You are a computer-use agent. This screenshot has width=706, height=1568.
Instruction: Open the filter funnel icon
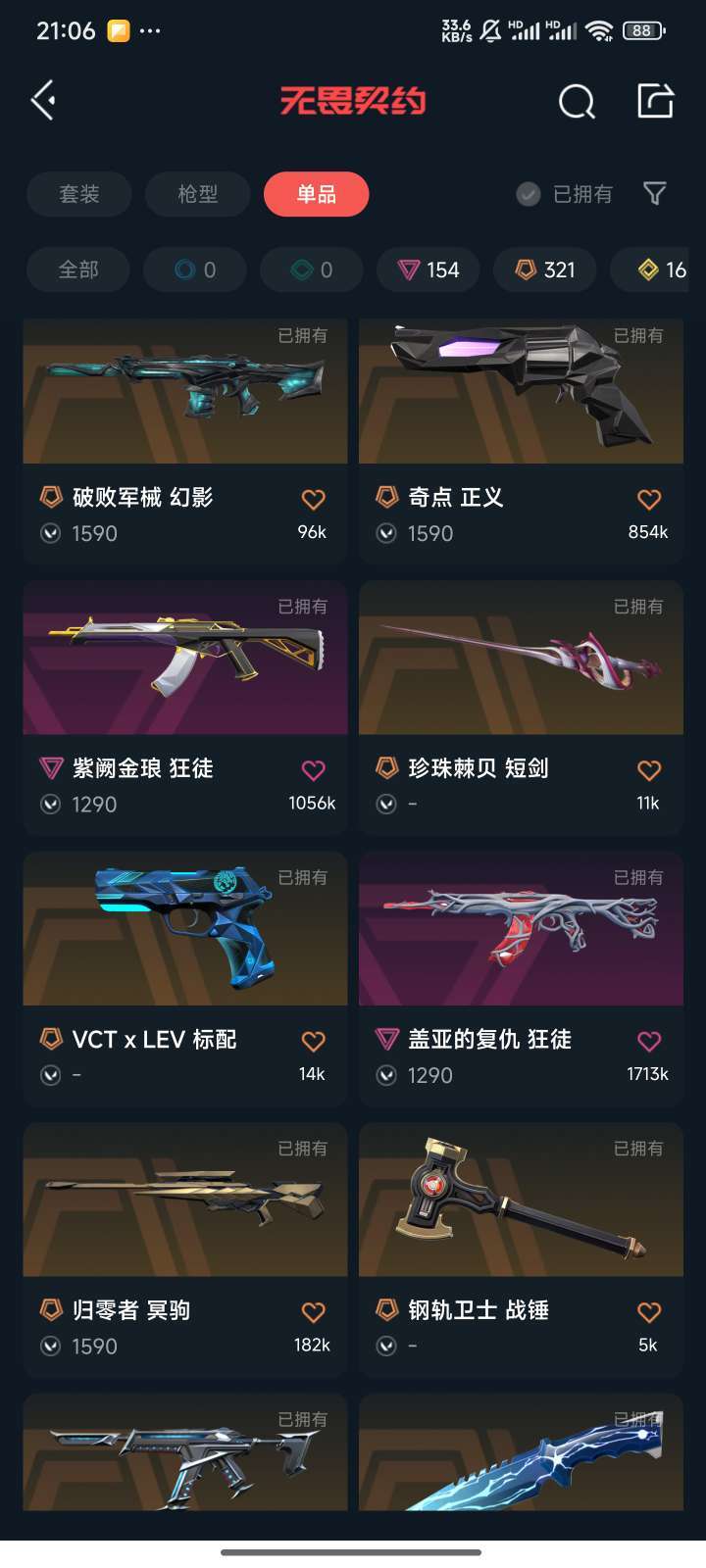(x=654, y=194)
